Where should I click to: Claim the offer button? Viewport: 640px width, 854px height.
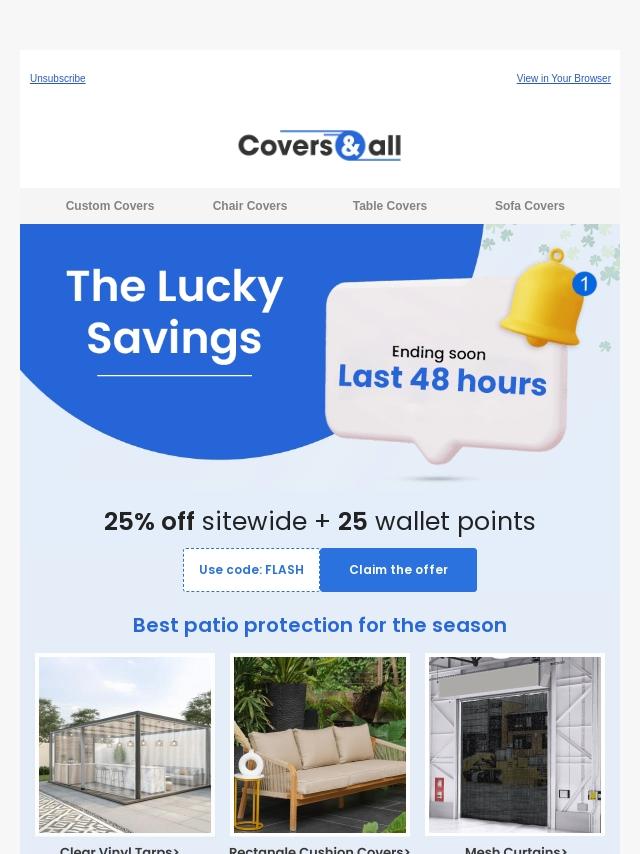[398, 570]
